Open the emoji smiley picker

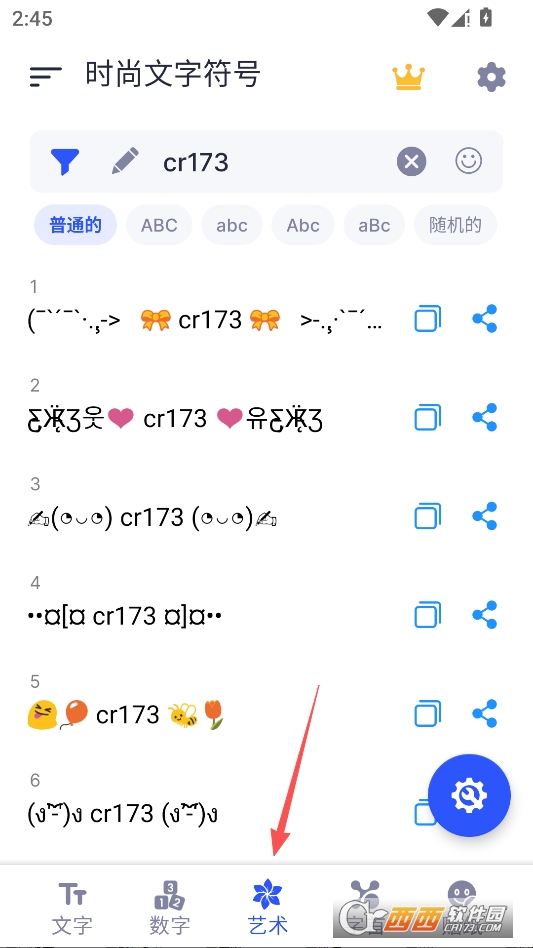pyautogui.click(x=468, y=161)
